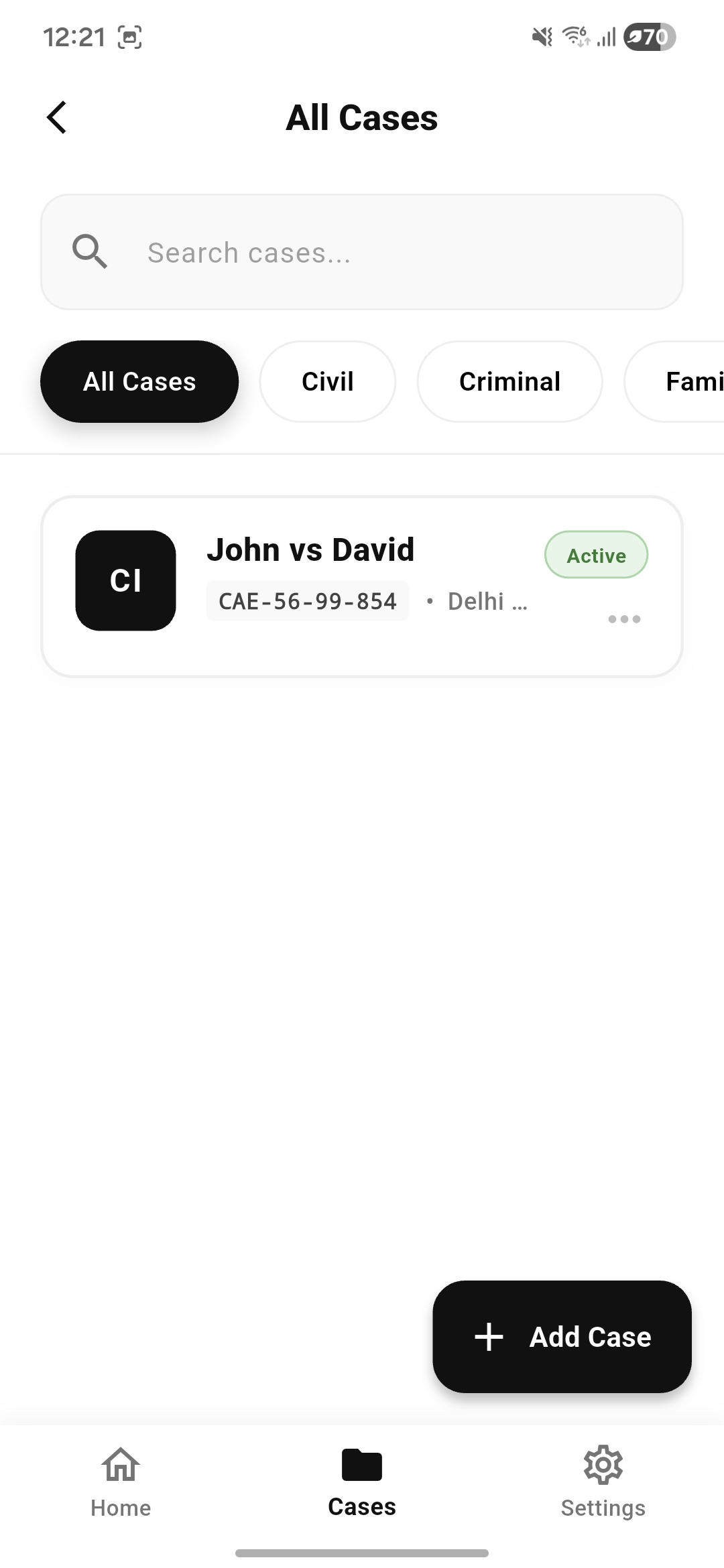Viewport: 724px width, 1568px height.
Task: Add a new case
Action: click(x=562, y=1337)
